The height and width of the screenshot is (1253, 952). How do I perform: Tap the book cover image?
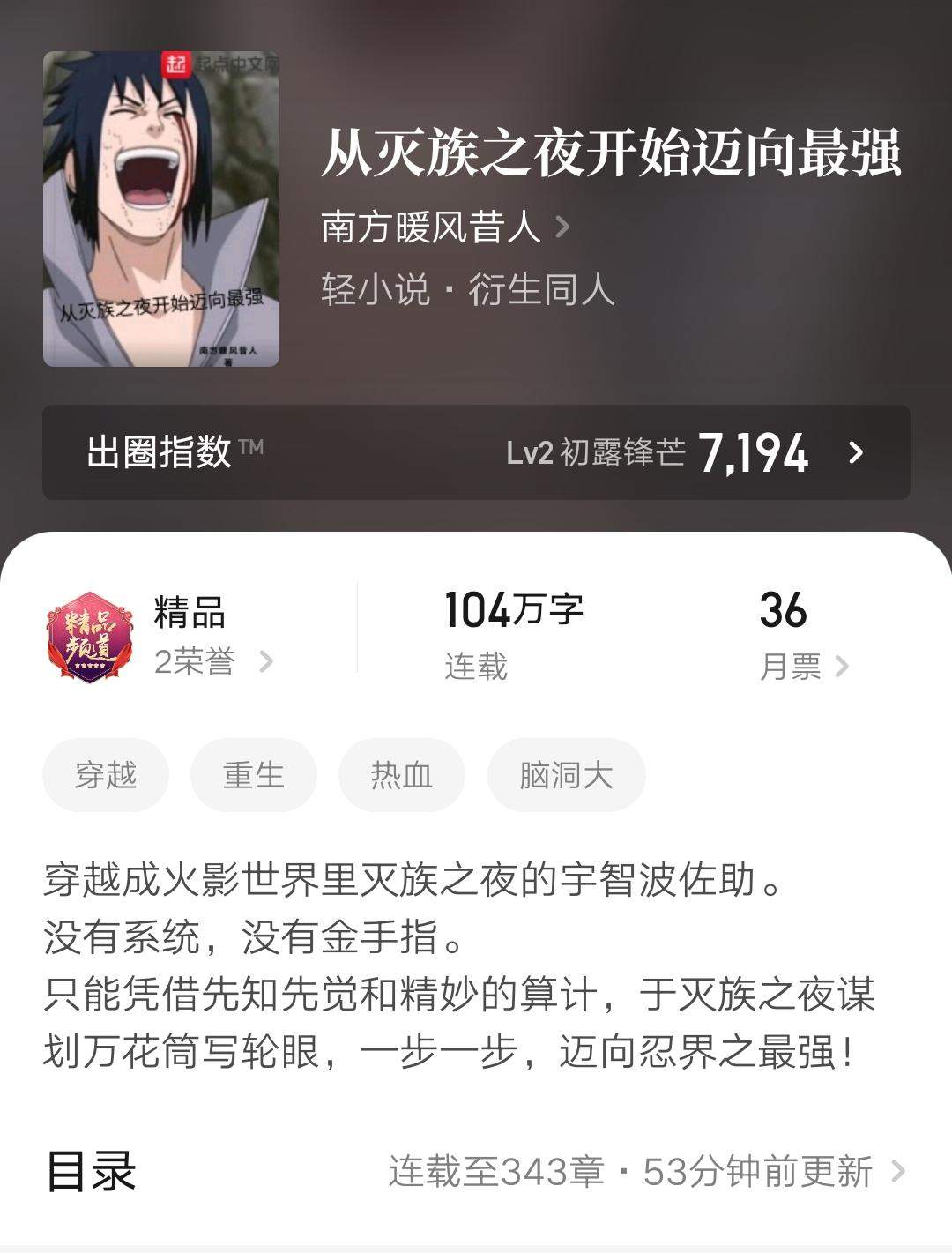[x=161, y=209]
